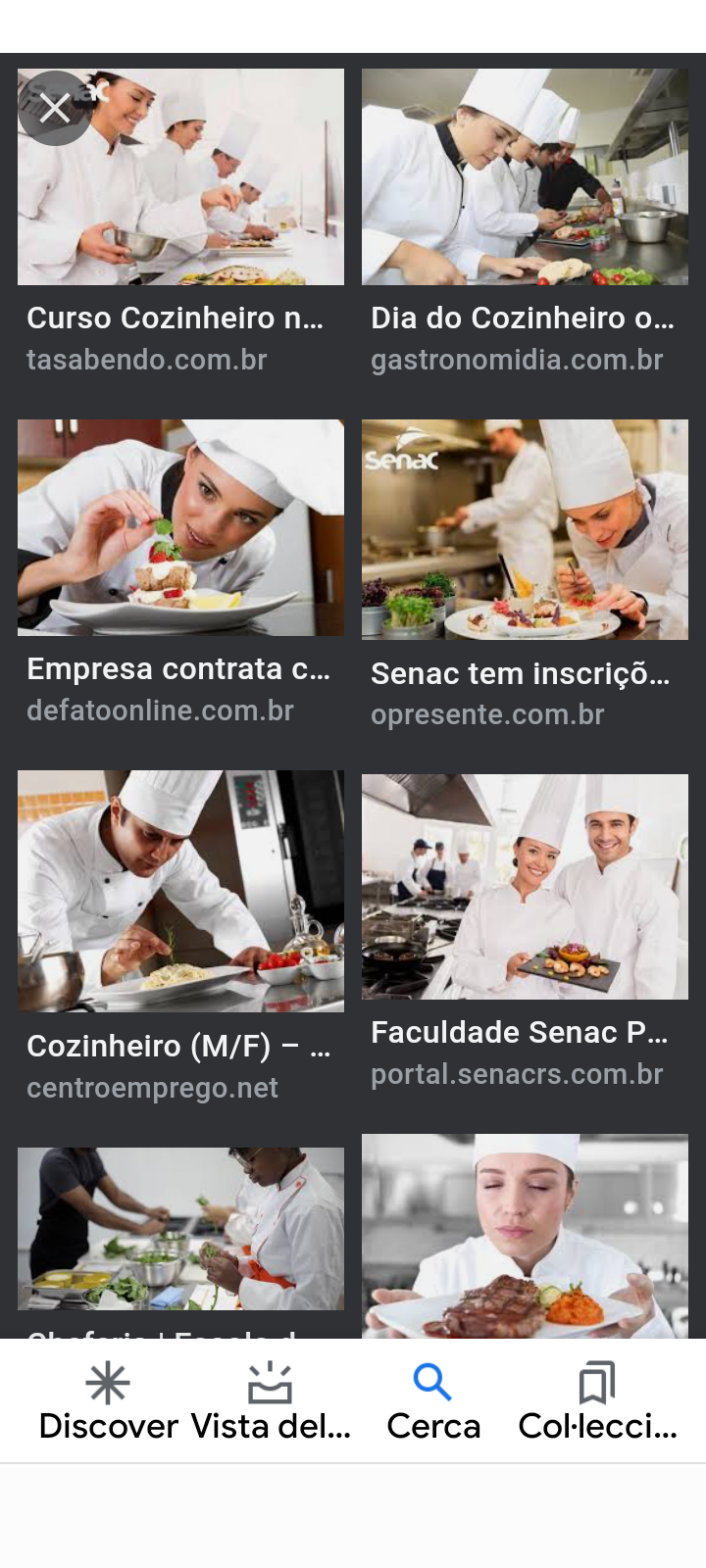The height and width of the screenshot is (1568, 706).
Task: Open the Faculdade Senac image result
Action: point(525,887)
